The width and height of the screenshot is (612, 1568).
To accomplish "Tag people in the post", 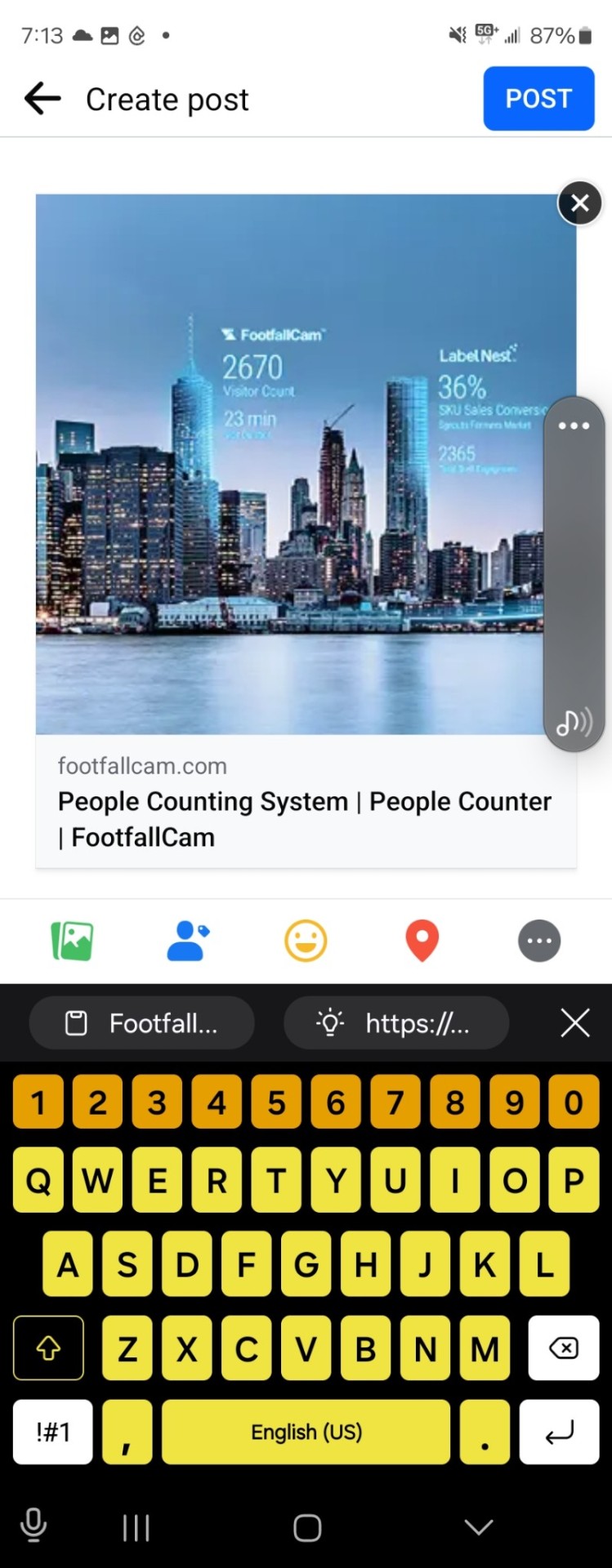I will (188, 941).
